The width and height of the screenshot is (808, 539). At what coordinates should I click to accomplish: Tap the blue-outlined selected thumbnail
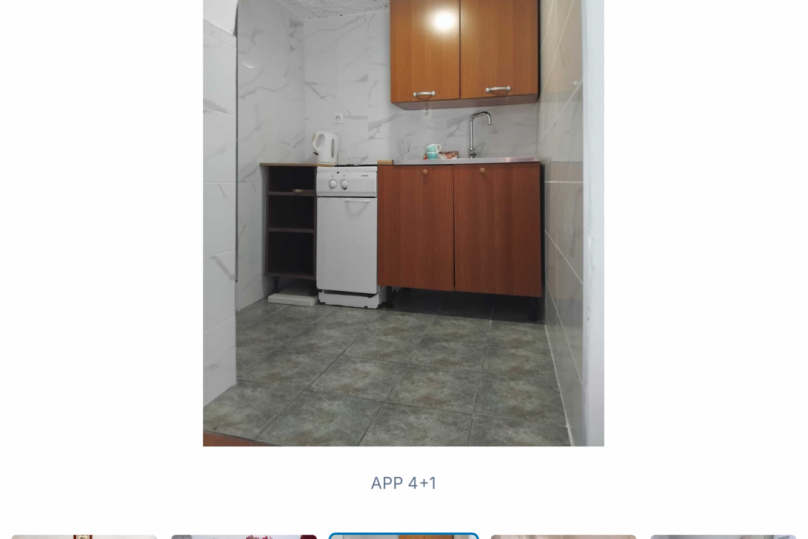click(x=403, y=536)
